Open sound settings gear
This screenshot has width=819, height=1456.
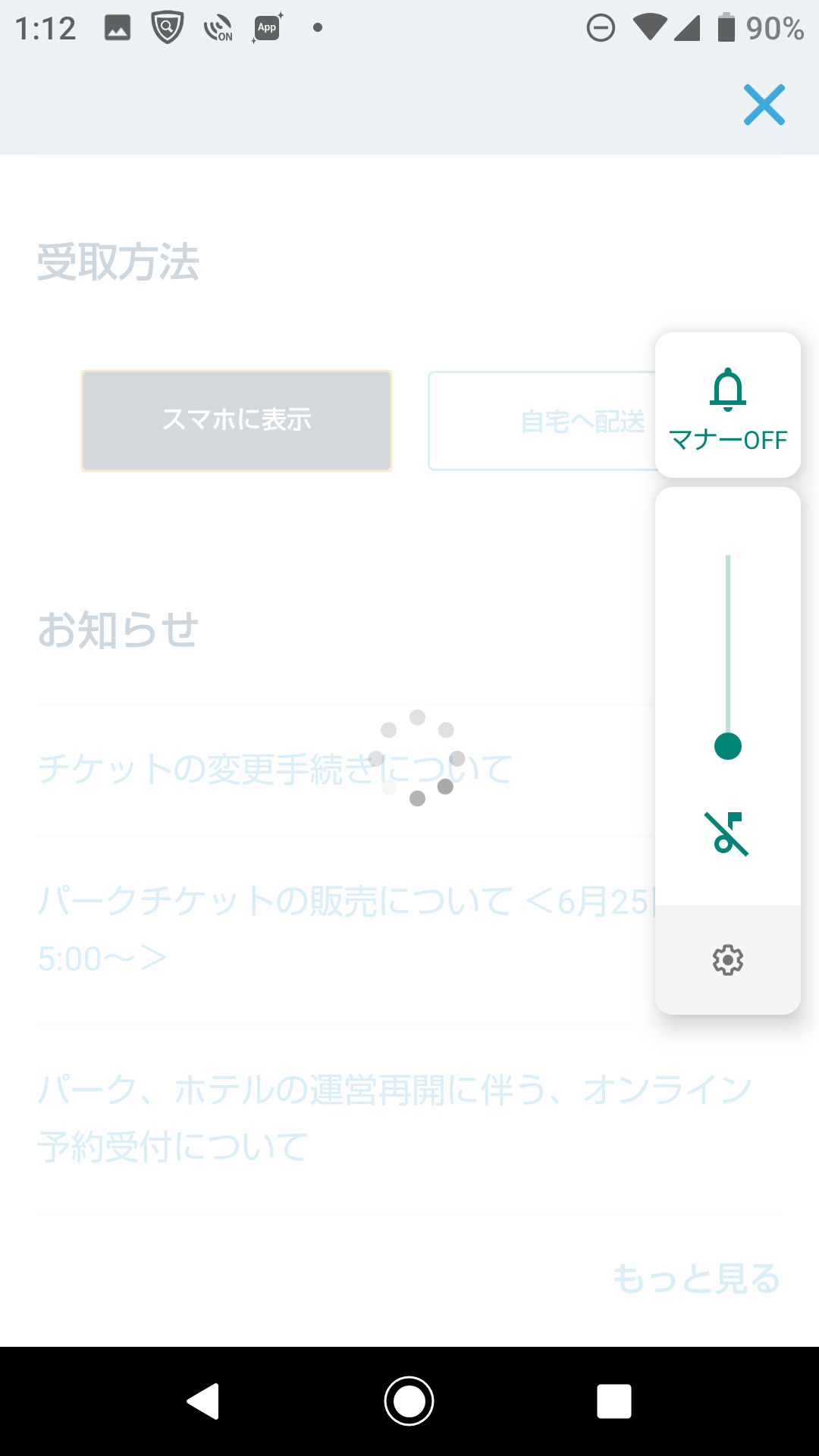[x=727, y=960]
